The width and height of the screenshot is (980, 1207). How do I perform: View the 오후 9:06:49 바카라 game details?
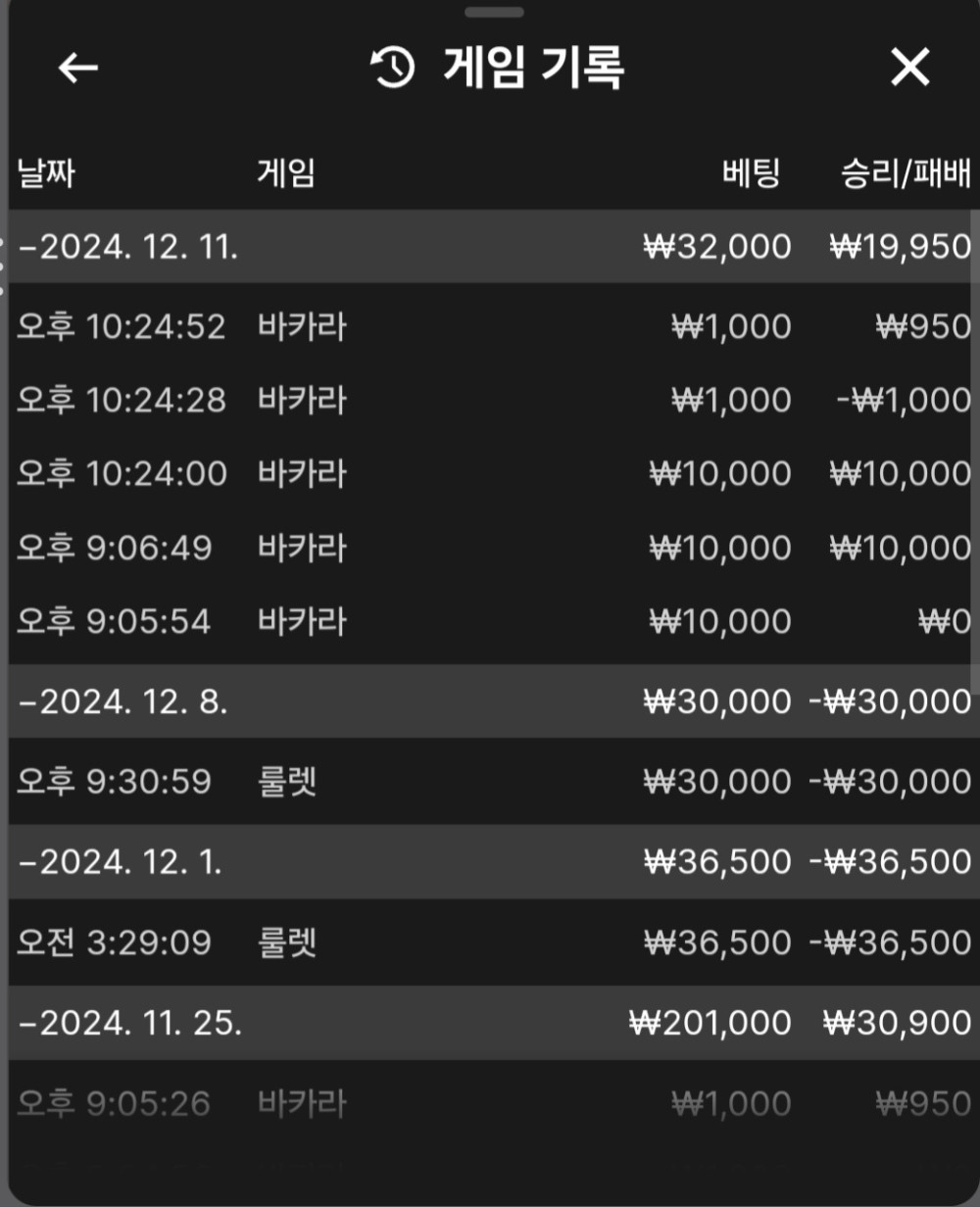point(490,547)
